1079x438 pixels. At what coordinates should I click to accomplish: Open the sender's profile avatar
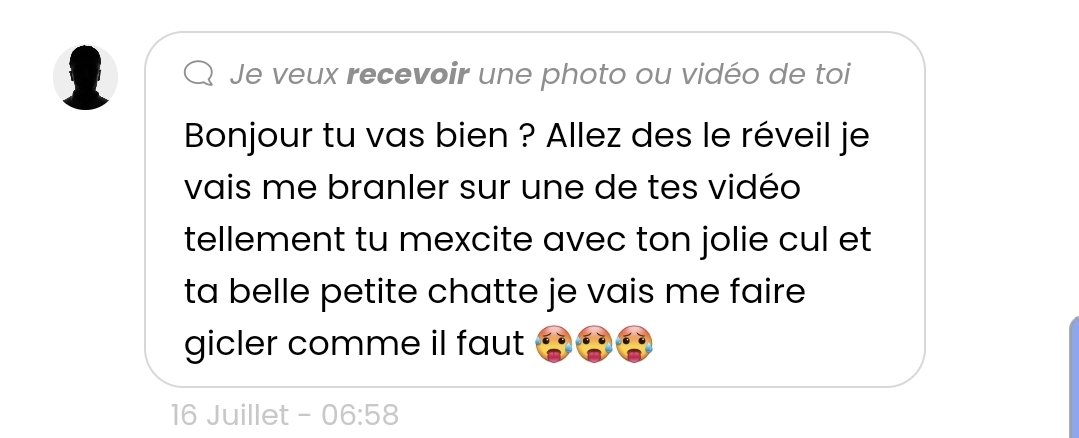[x=85, y=77]
